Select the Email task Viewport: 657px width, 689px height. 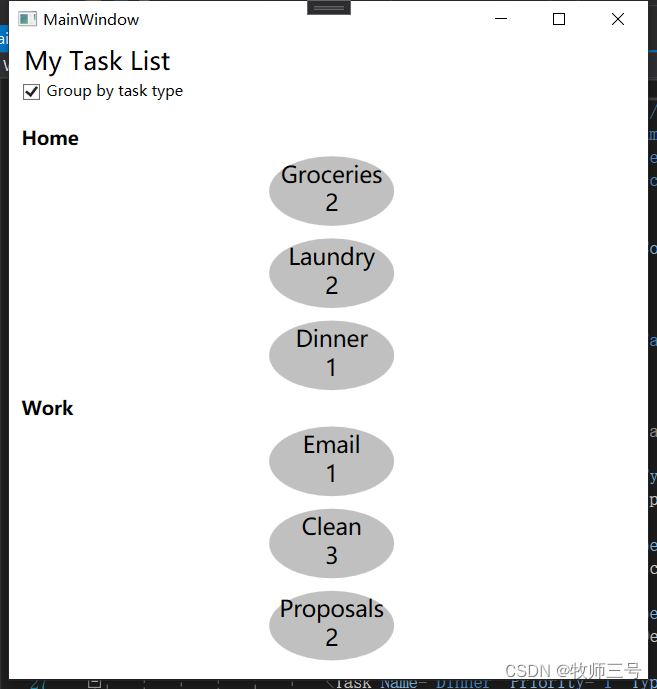[331, 460]
